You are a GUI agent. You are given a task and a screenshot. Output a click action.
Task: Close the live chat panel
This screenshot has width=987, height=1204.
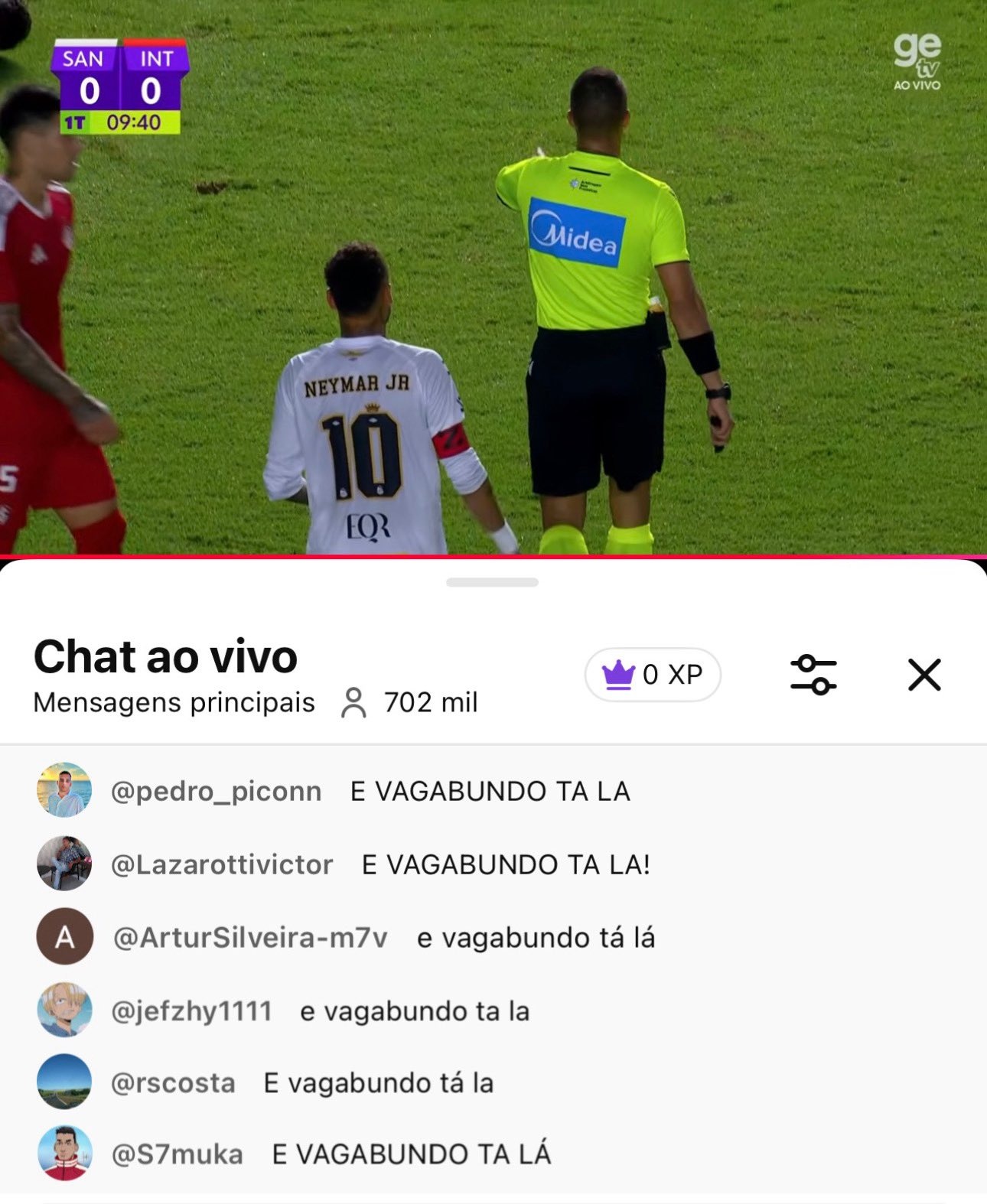tap(924, 675)
